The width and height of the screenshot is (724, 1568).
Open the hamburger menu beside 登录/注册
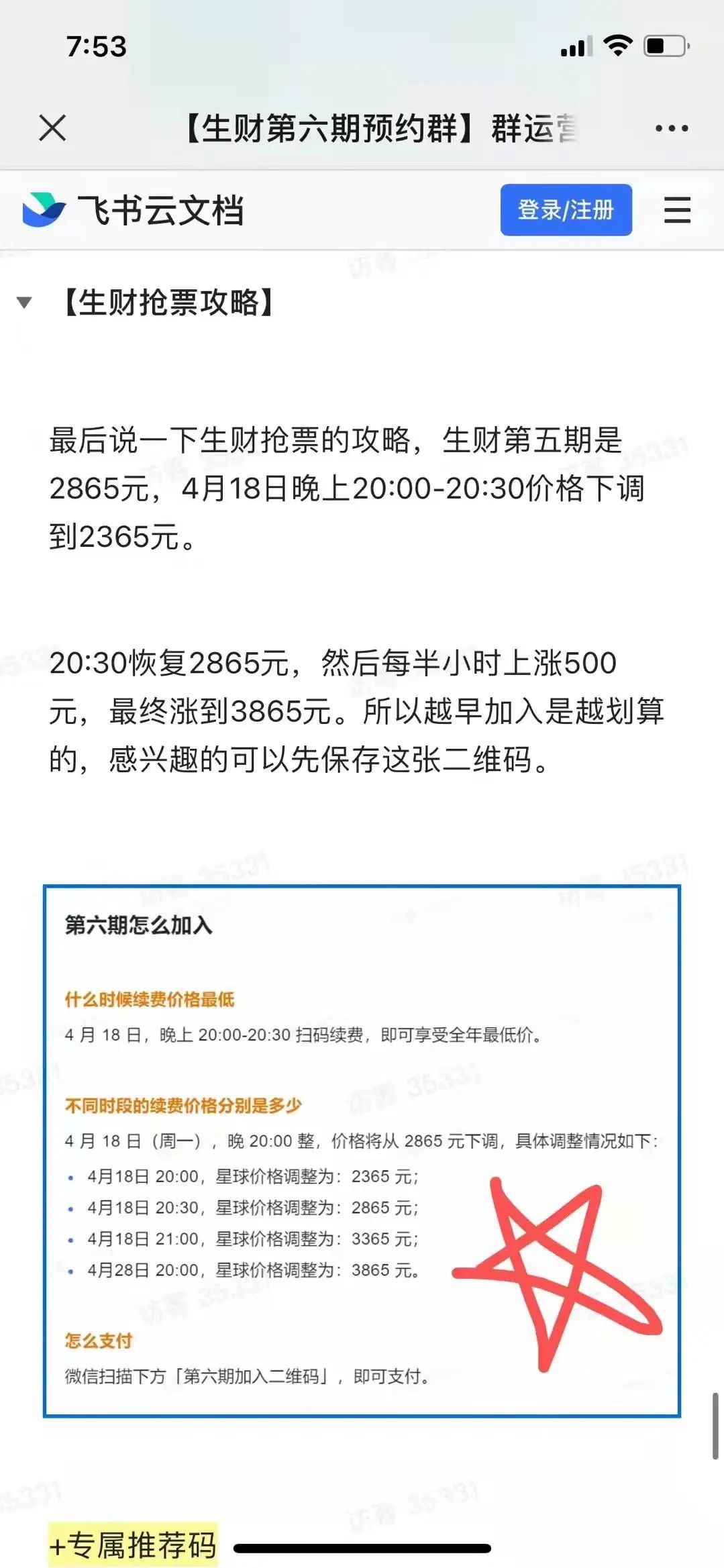point(677,210)
